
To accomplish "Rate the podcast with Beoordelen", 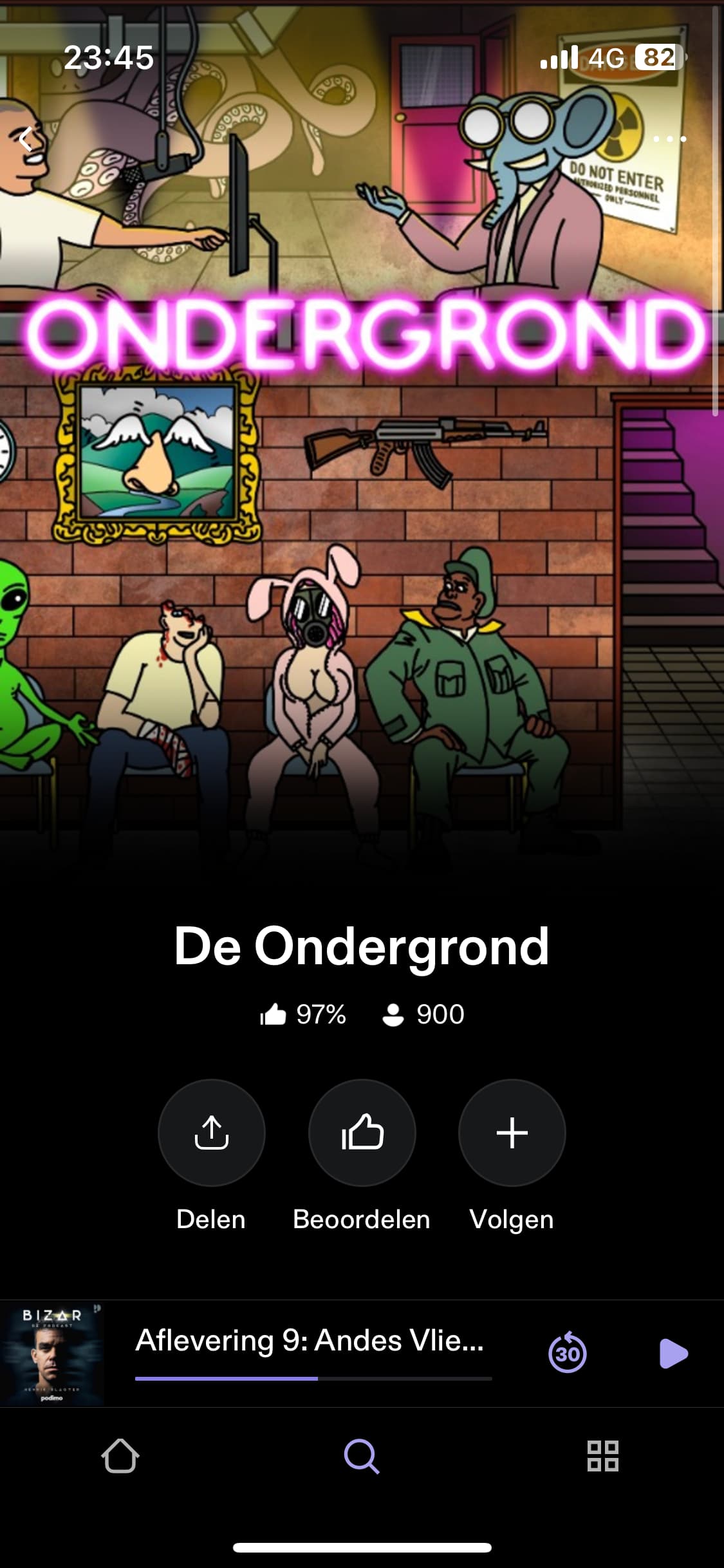I will point(362,1132).
